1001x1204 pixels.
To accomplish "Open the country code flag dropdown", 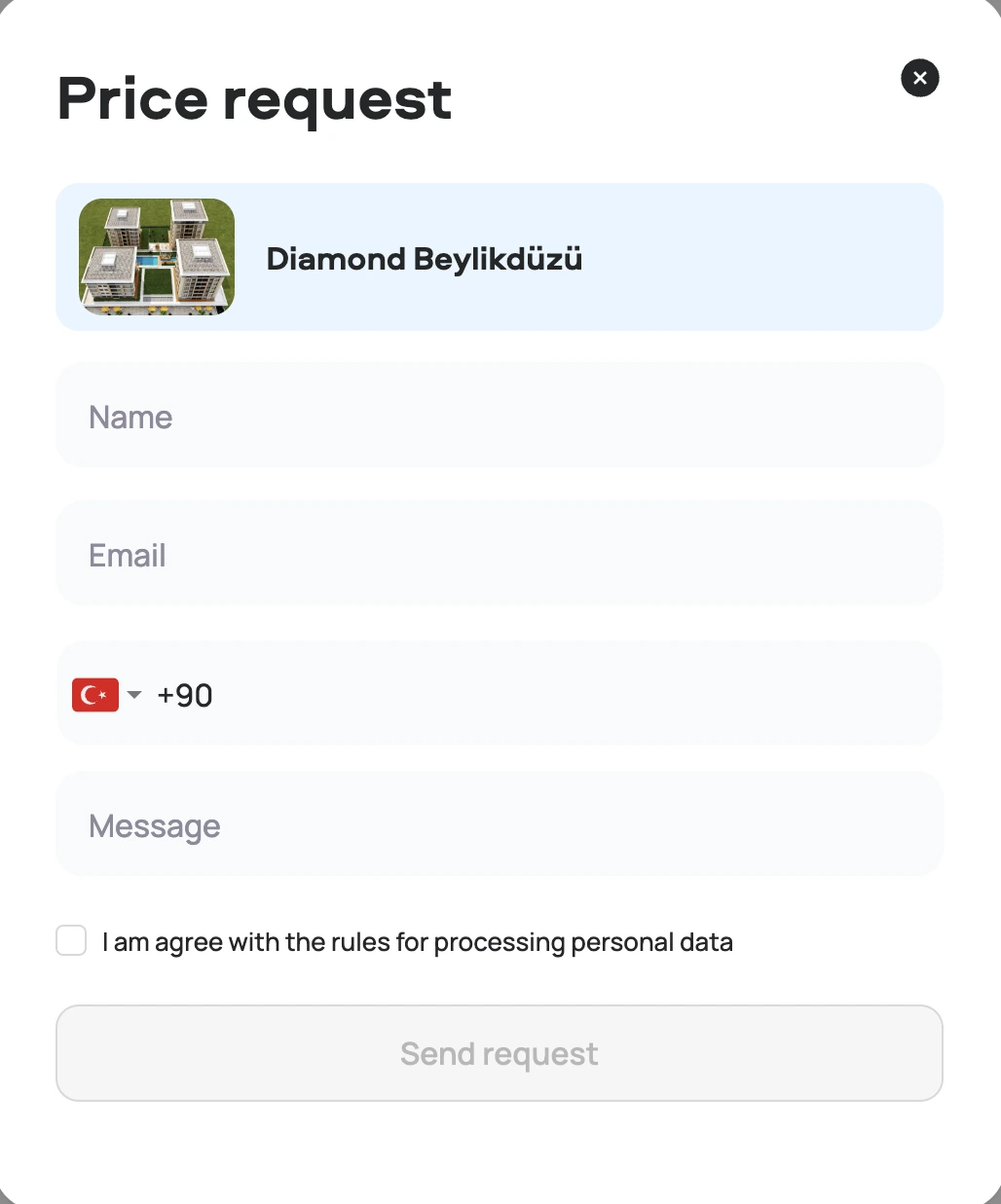I will pyautogui.click(x=107, y=695).
